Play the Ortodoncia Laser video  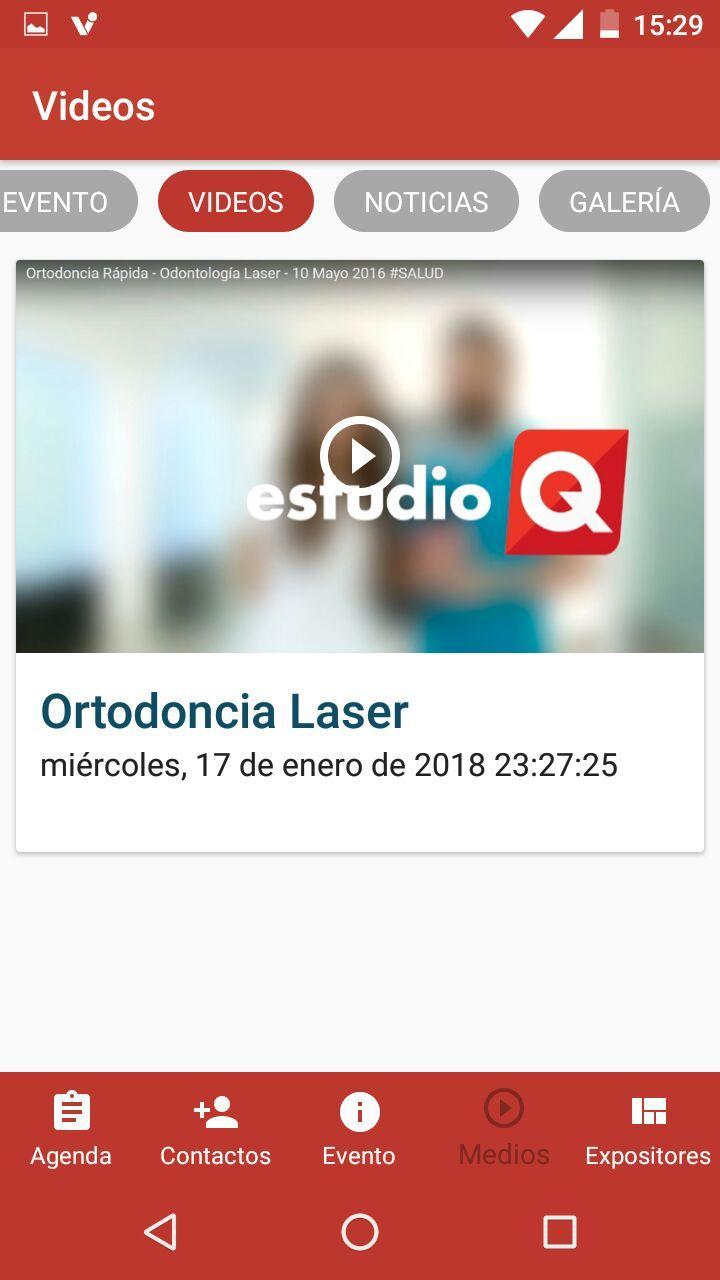click(360, 456)
